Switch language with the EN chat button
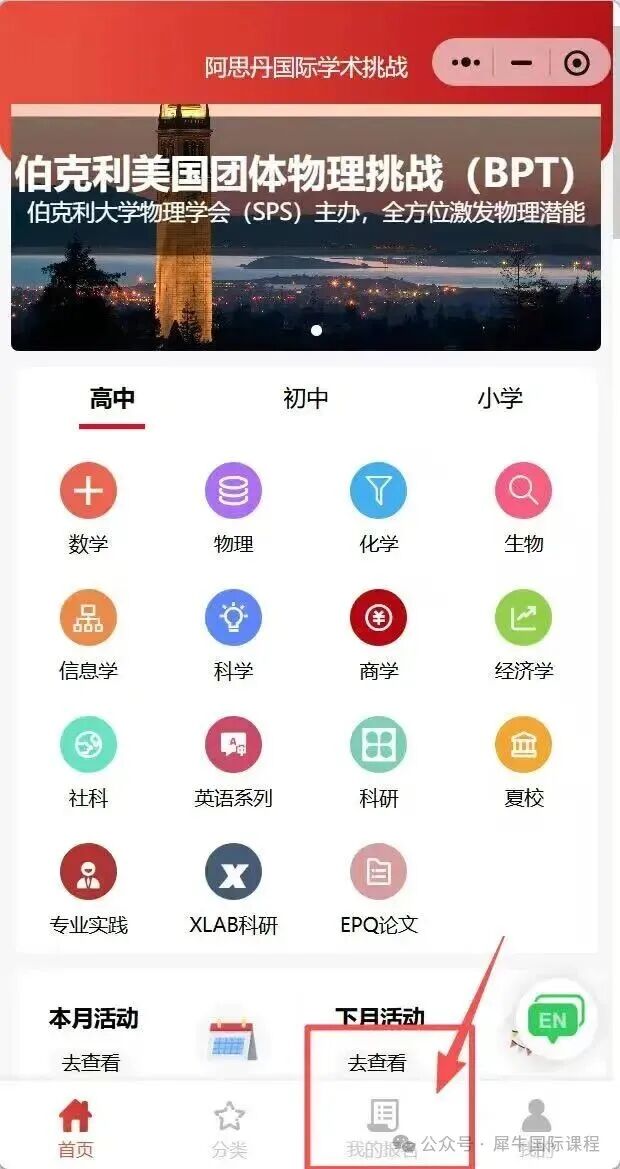Image resolution: width=620 pixels, height=1169 pixels. pyautogui.click(x=551, y=1020)
